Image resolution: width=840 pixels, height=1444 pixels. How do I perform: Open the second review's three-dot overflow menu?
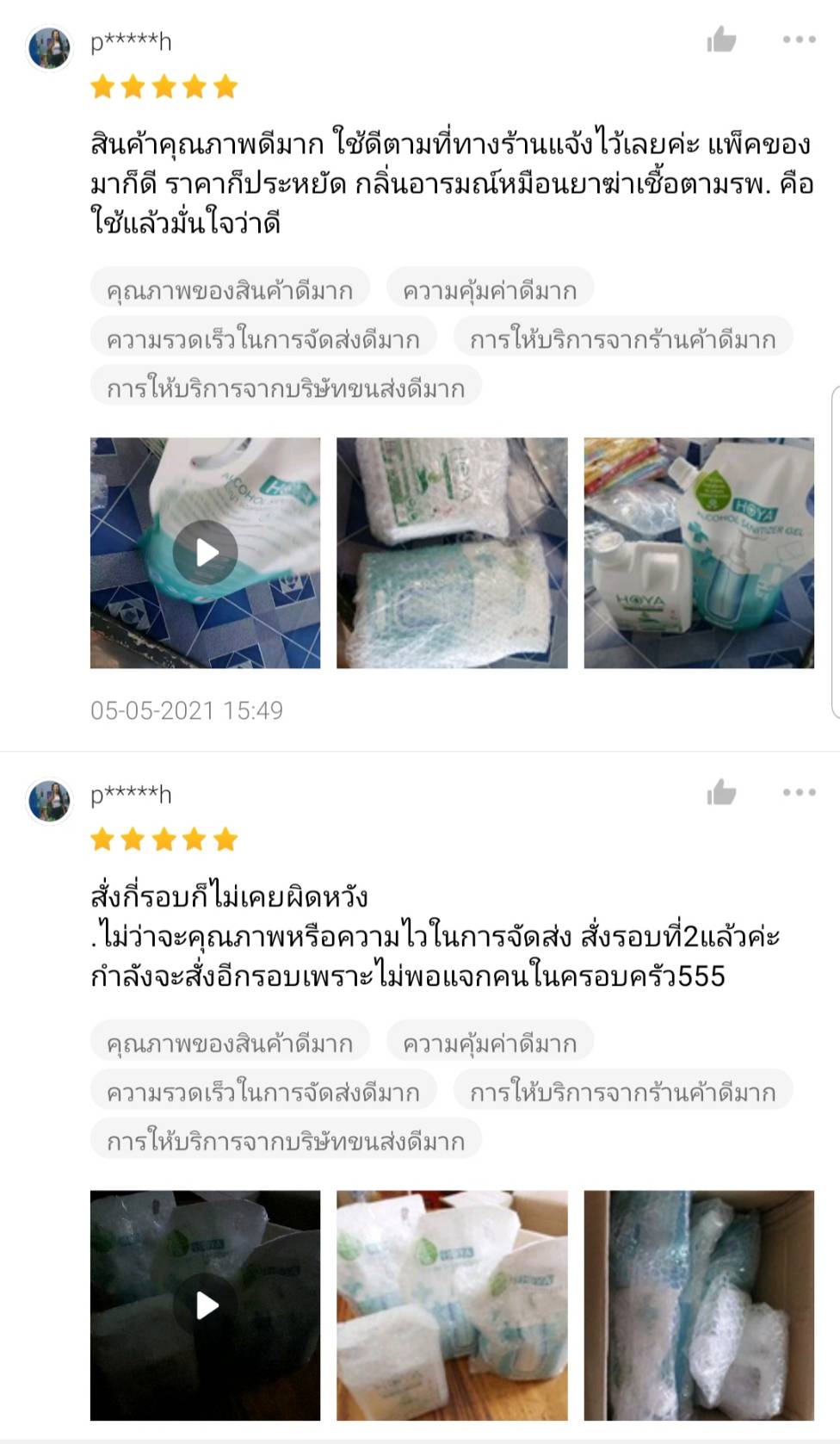tap(799, 792)
